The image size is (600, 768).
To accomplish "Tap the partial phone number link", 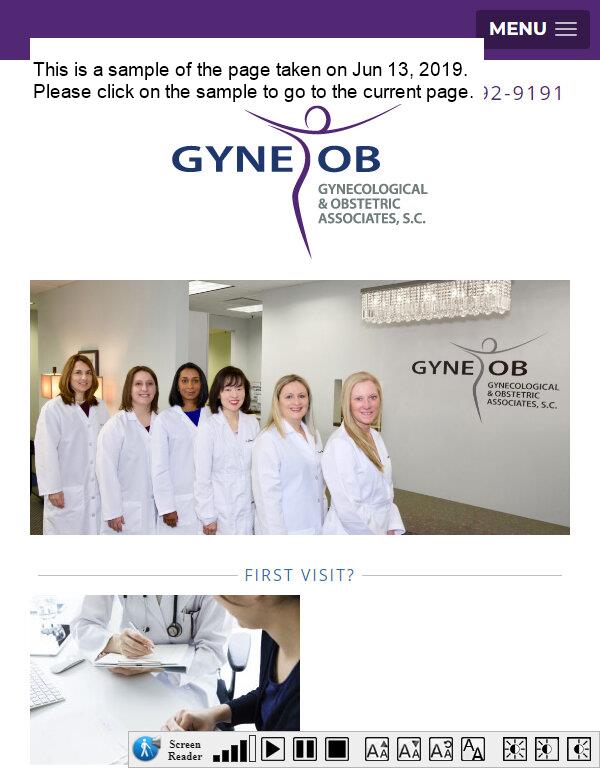I will (x=522, y=93).
